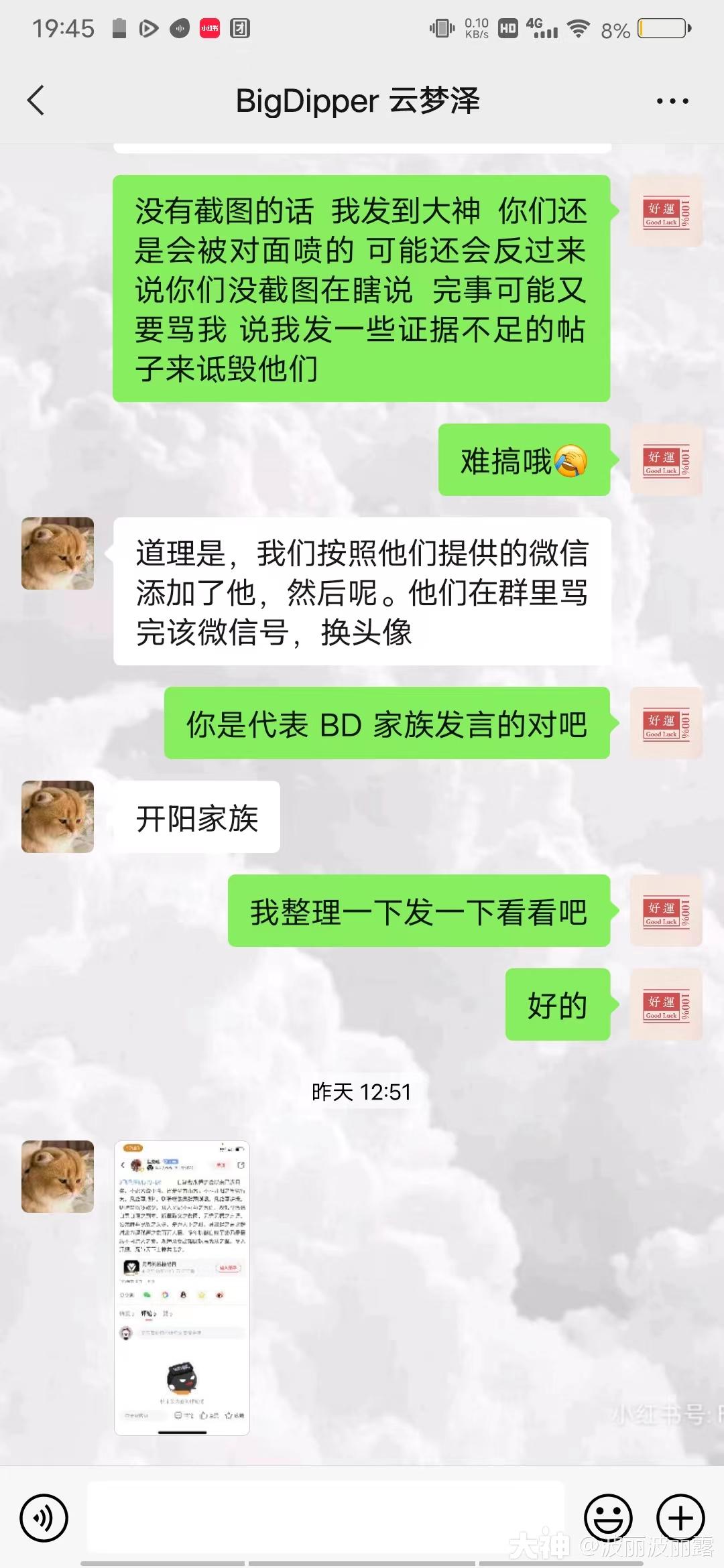Tap the 团 app icon in the status bar
724x1568 pixels.
240,29
